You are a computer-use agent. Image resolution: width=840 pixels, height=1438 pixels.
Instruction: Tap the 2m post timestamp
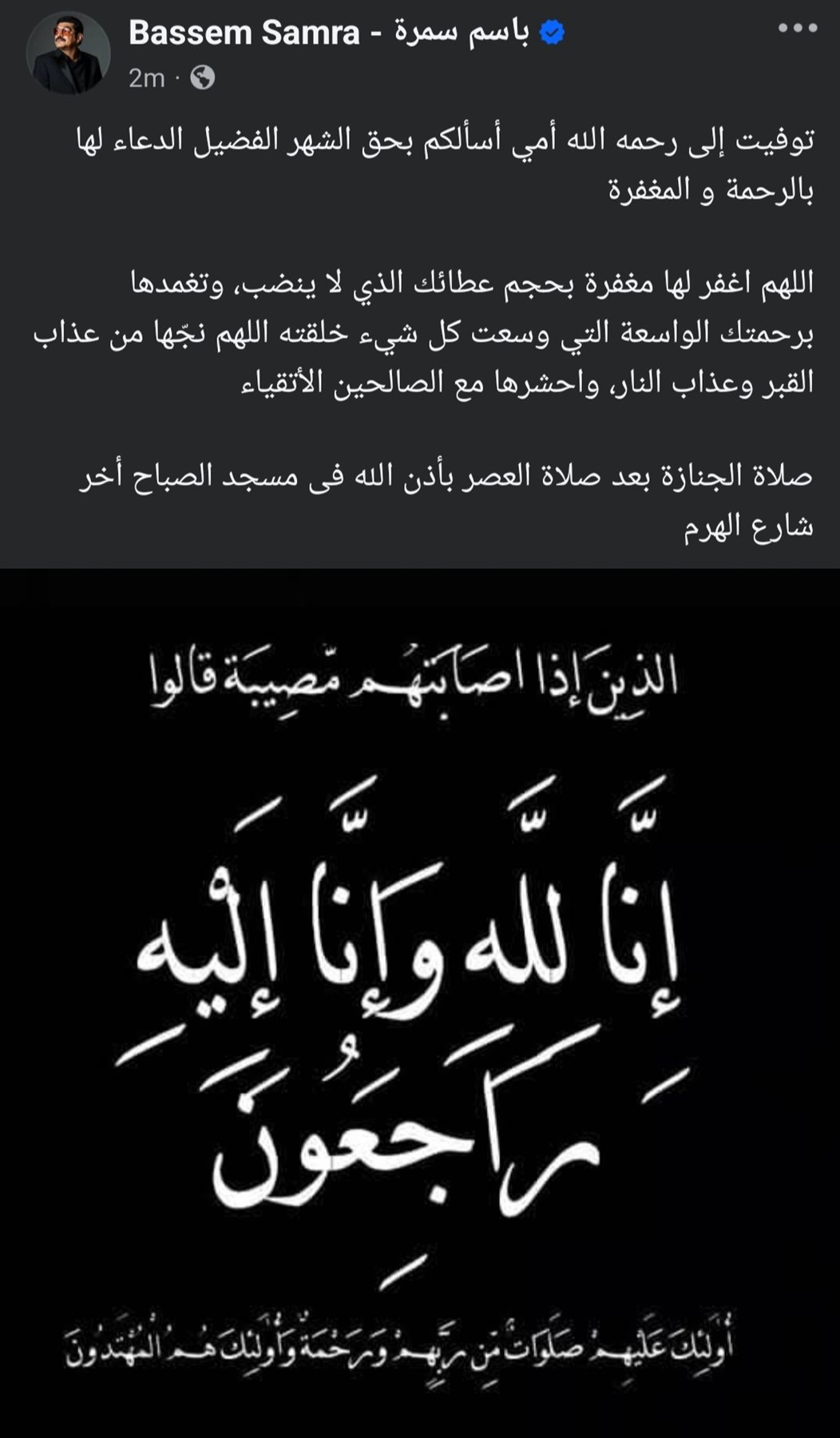(146, 78)
